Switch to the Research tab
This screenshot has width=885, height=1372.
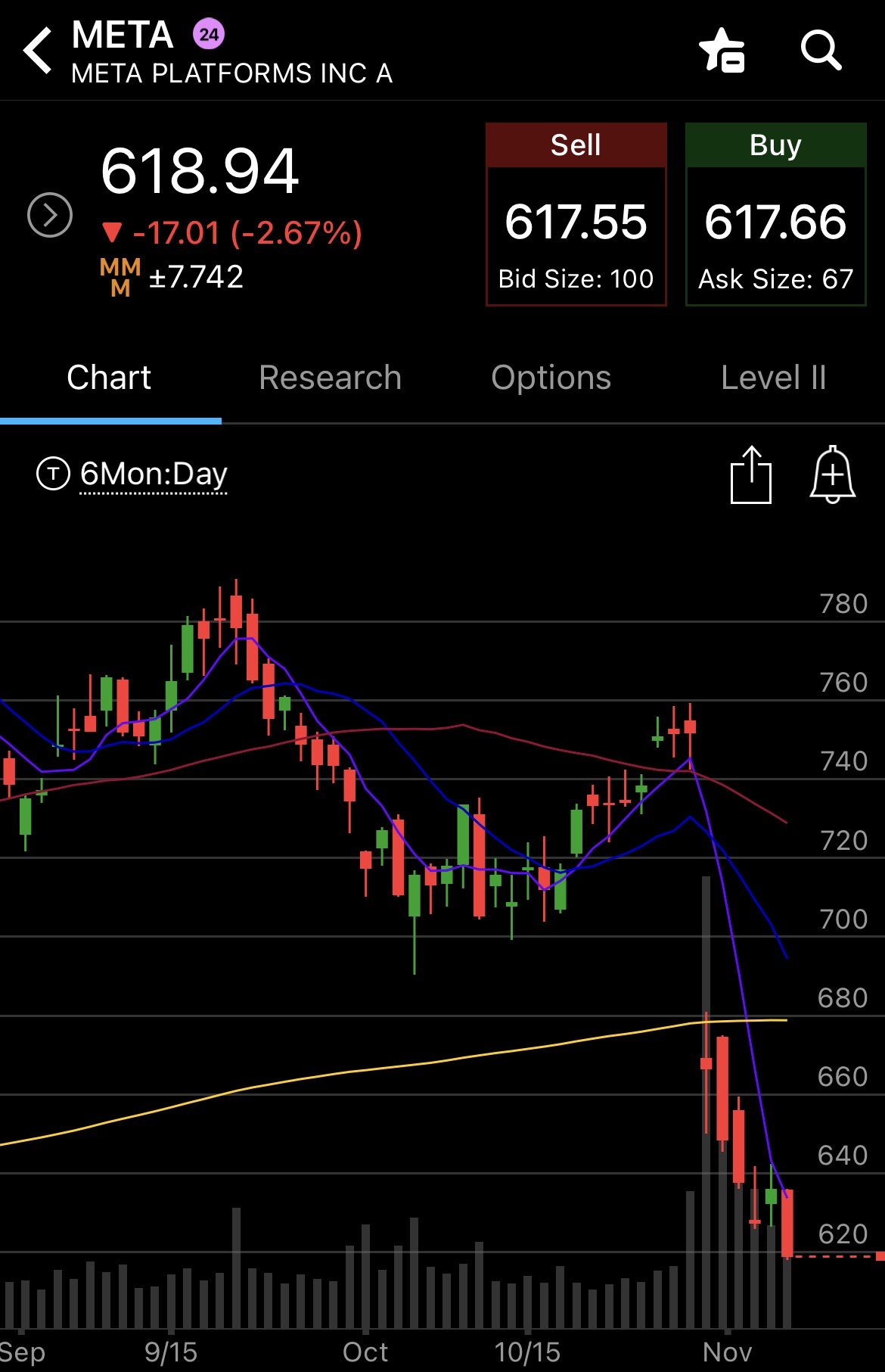coord(330,378)
